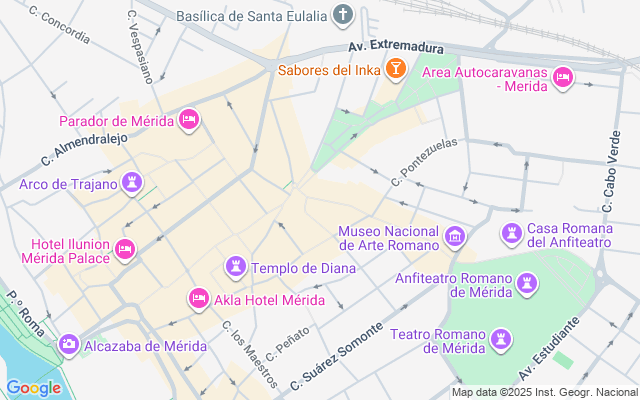Select the Sabores del Inka restaurant pin

click(396, 70)
